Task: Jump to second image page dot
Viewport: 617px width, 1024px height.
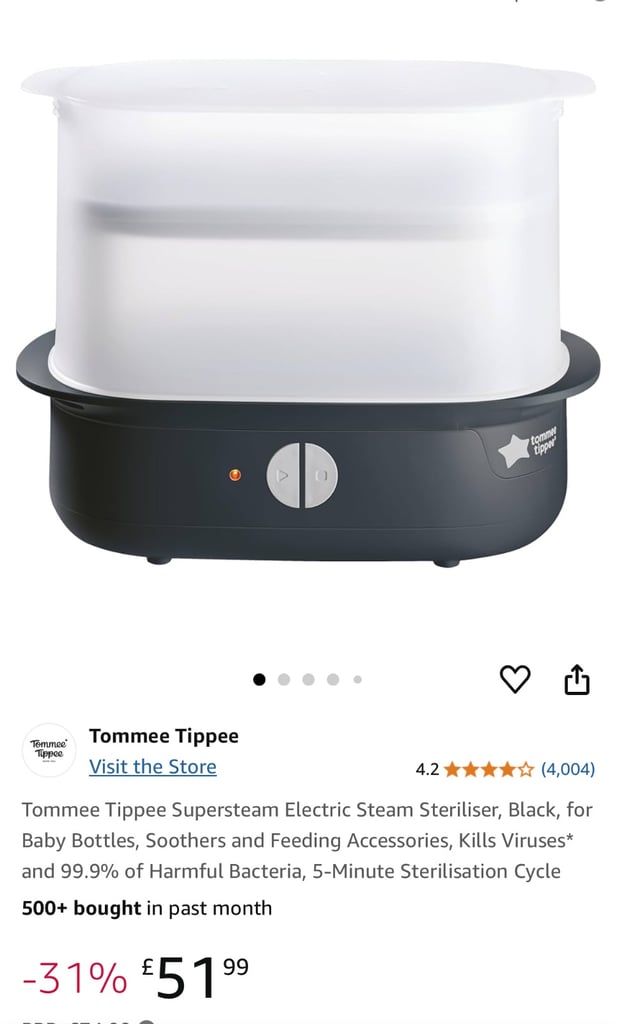Action: pos(283,680)
